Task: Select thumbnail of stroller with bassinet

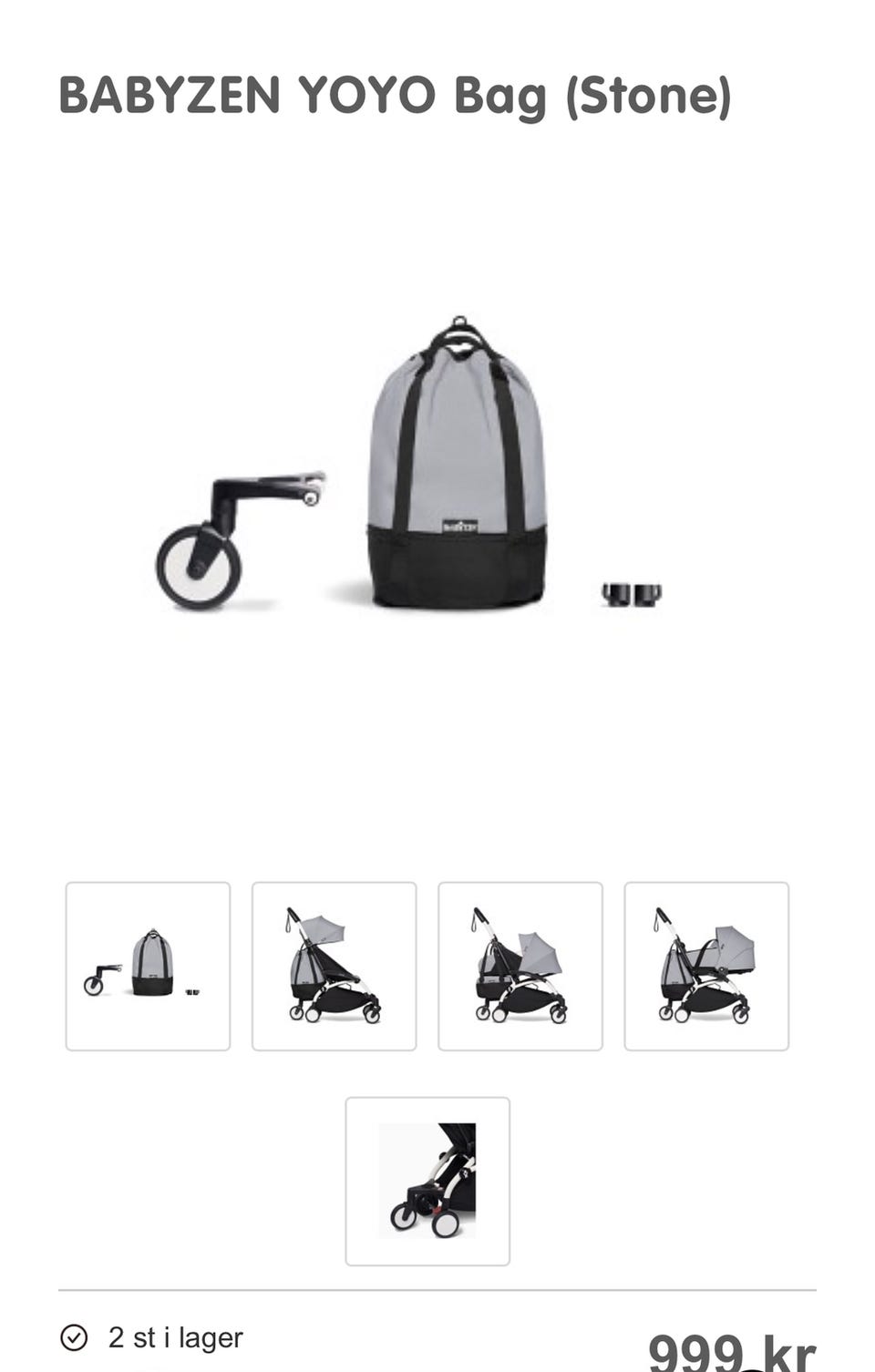Action: pyautogui.click(x=705, y=967)
